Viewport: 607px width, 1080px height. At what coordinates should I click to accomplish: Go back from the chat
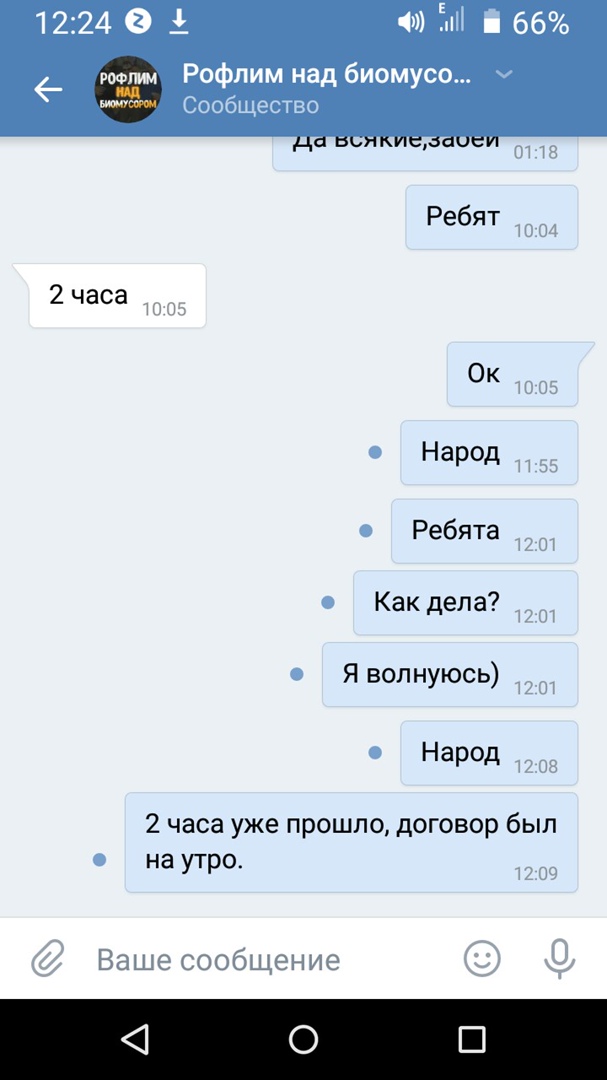[x=48, y=90]
